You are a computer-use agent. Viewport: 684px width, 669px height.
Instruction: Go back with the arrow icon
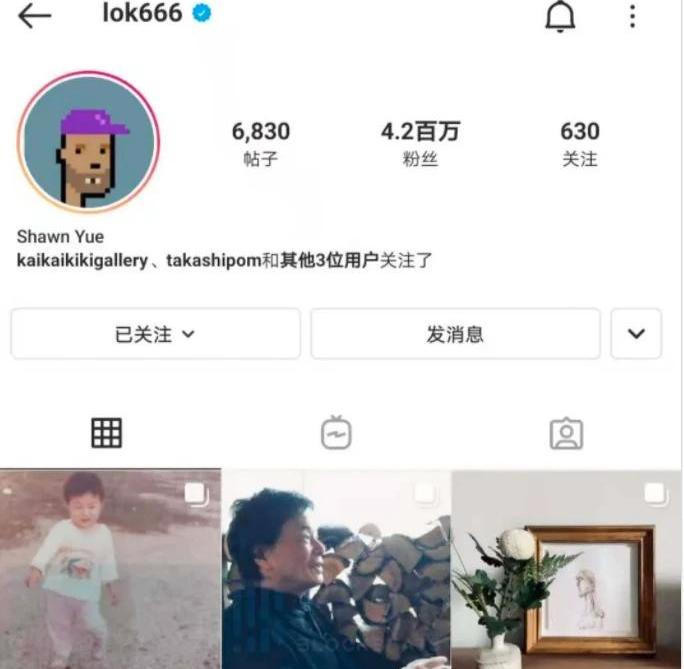[x=34, y=16]
